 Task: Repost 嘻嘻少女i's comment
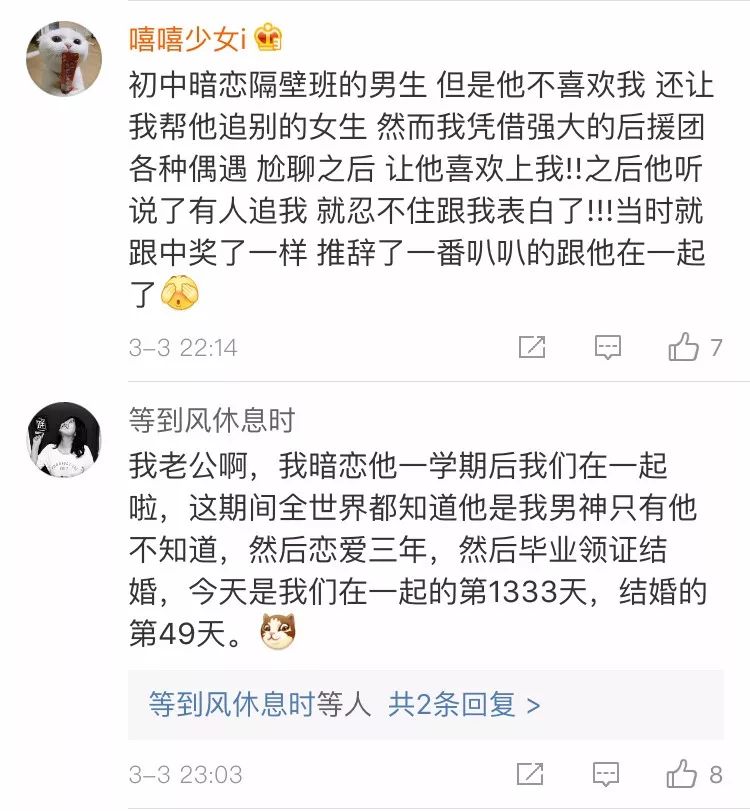[532, 347]
